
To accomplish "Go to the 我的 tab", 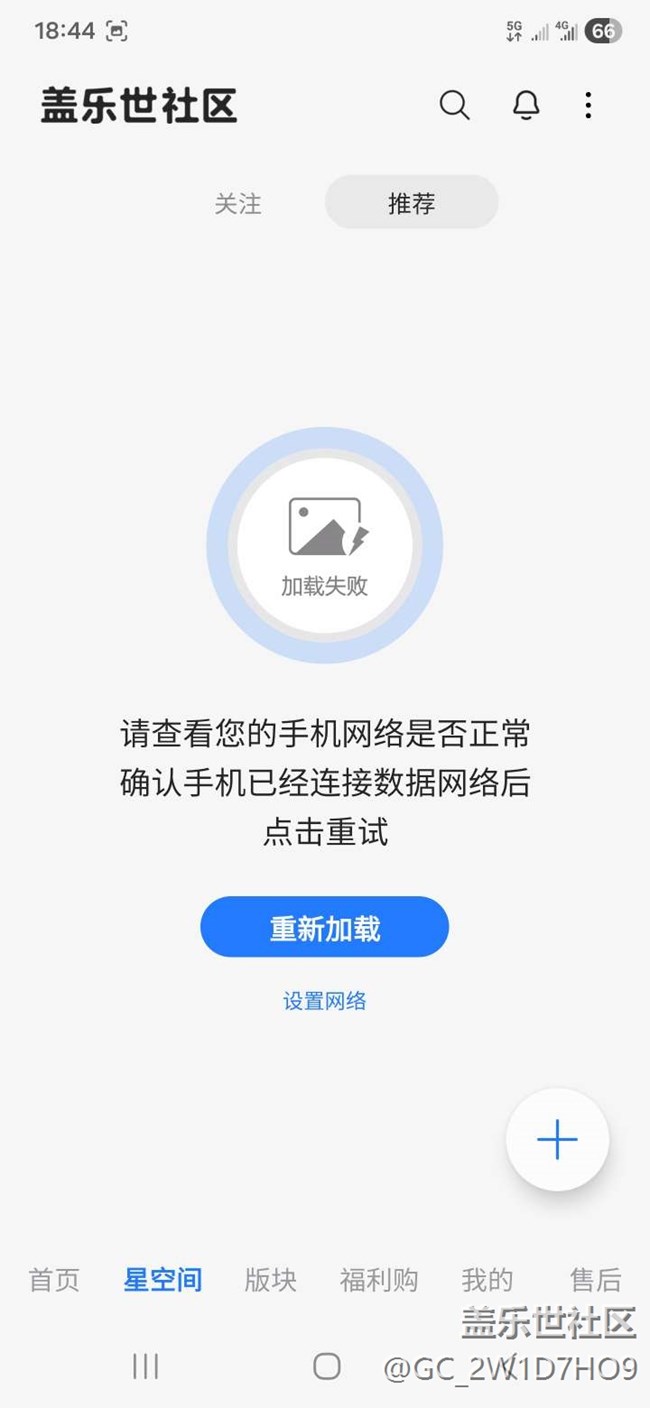I will click(x=487, y=1280).
